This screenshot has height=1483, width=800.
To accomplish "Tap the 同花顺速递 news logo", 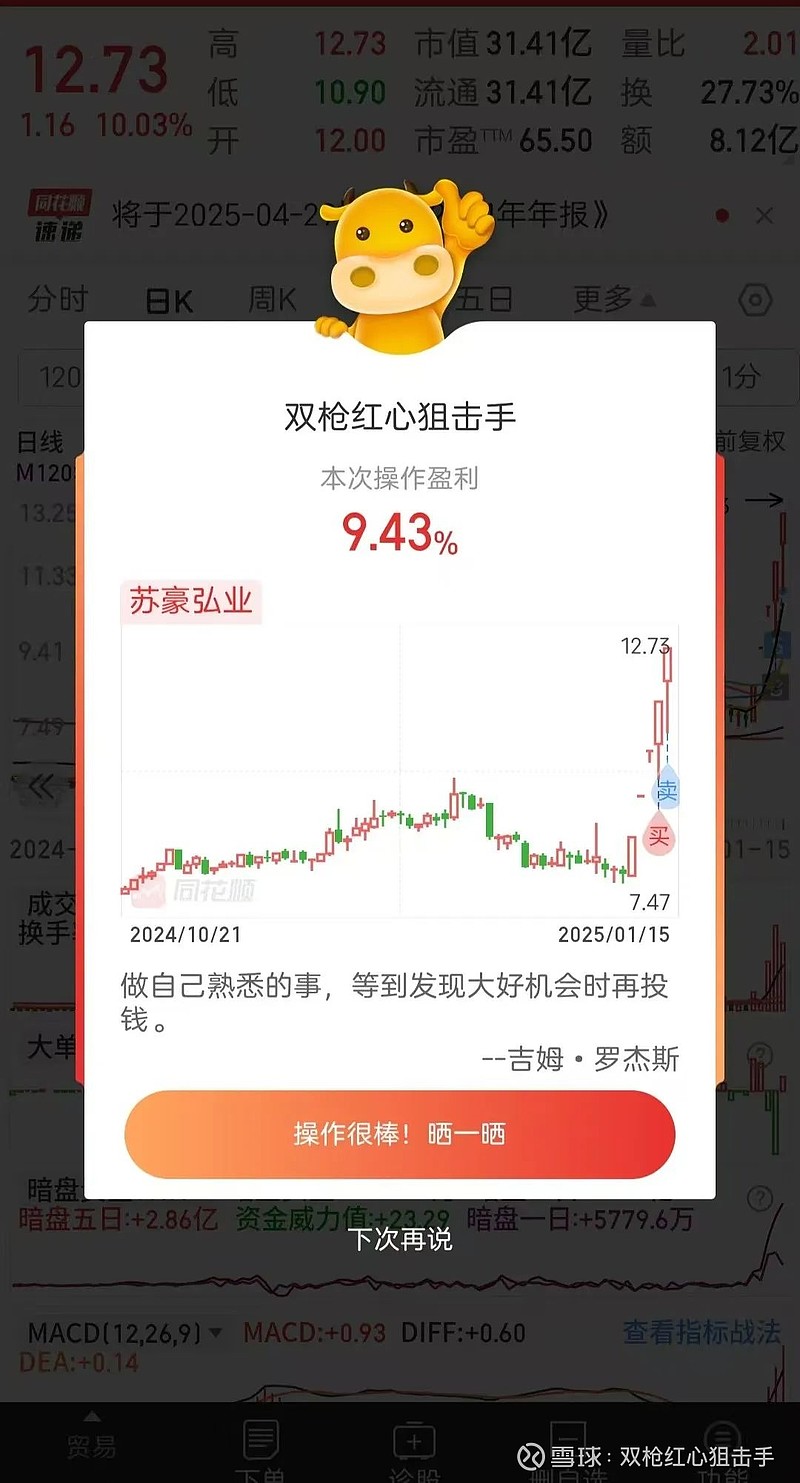I will [60, 215].
